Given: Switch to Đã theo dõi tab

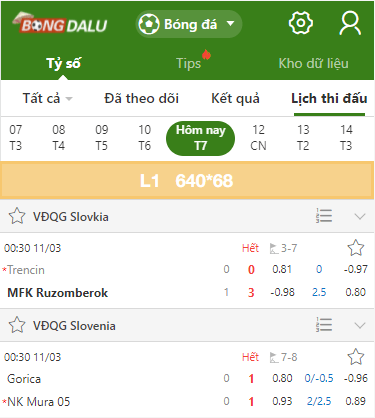Looking at the screenshot, I should (141, 98).
